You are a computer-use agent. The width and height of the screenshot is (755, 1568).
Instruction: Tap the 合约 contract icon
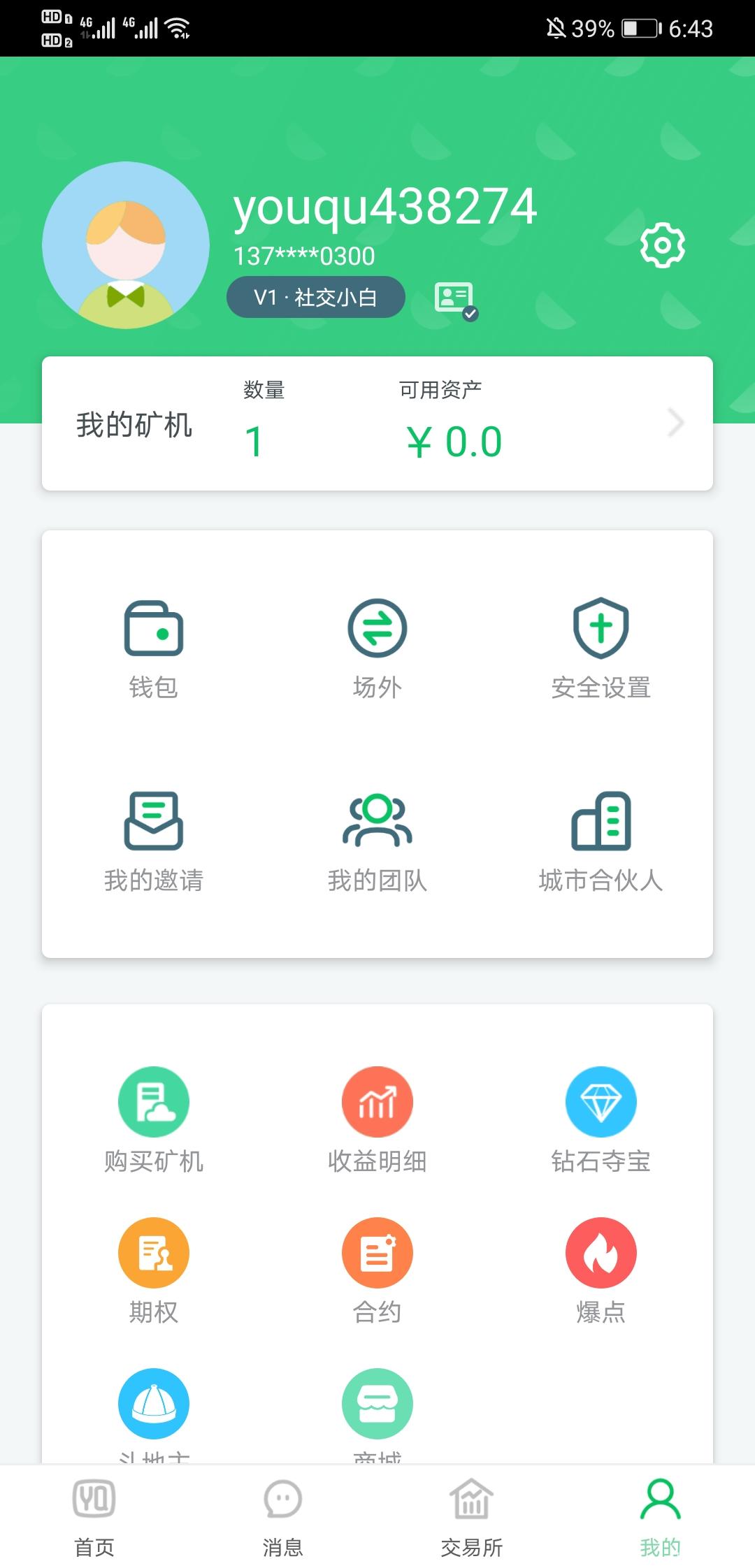click(377, 1251)
